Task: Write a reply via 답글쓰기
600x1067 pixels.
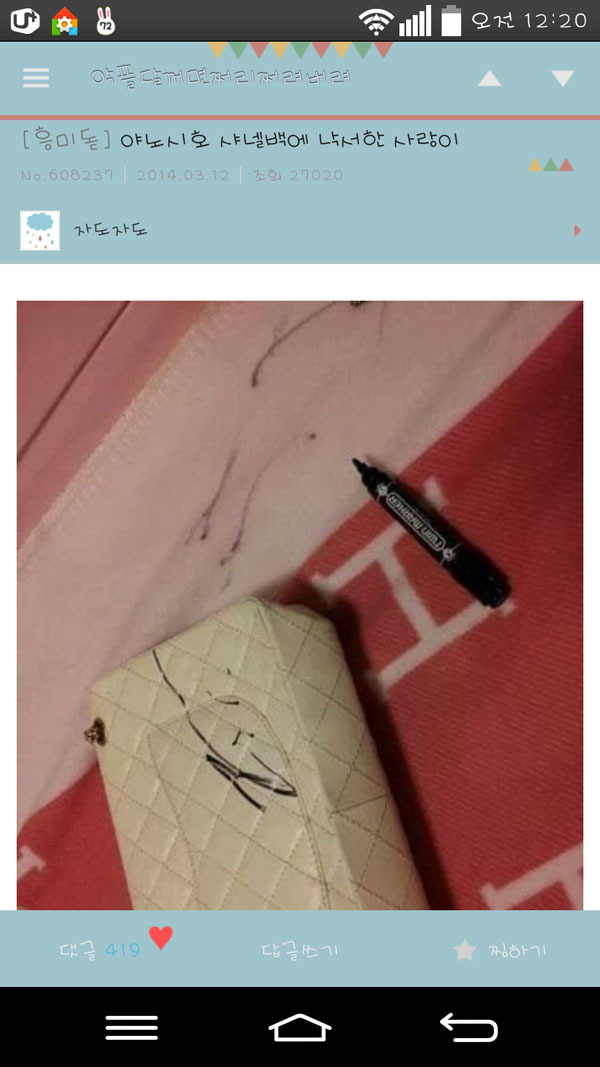Action: [300, 950]
